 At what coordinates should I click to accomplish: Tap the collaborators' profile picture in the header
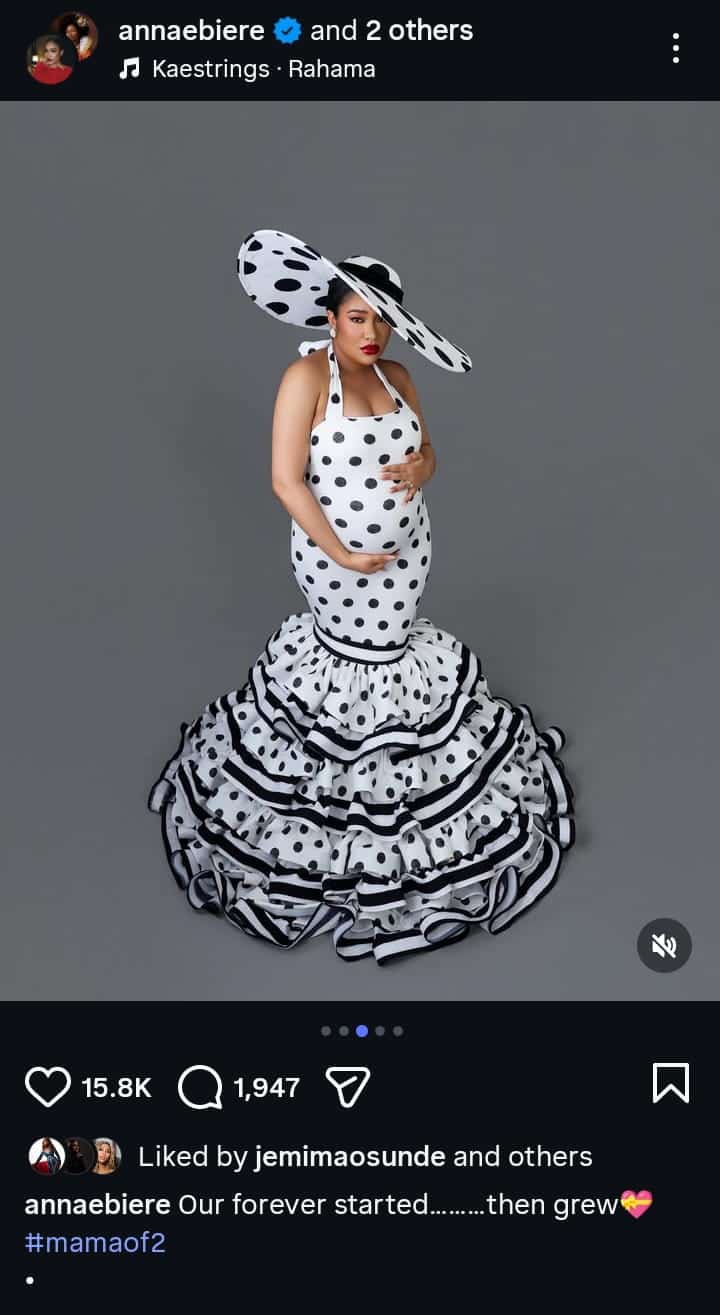click(61, 47)
